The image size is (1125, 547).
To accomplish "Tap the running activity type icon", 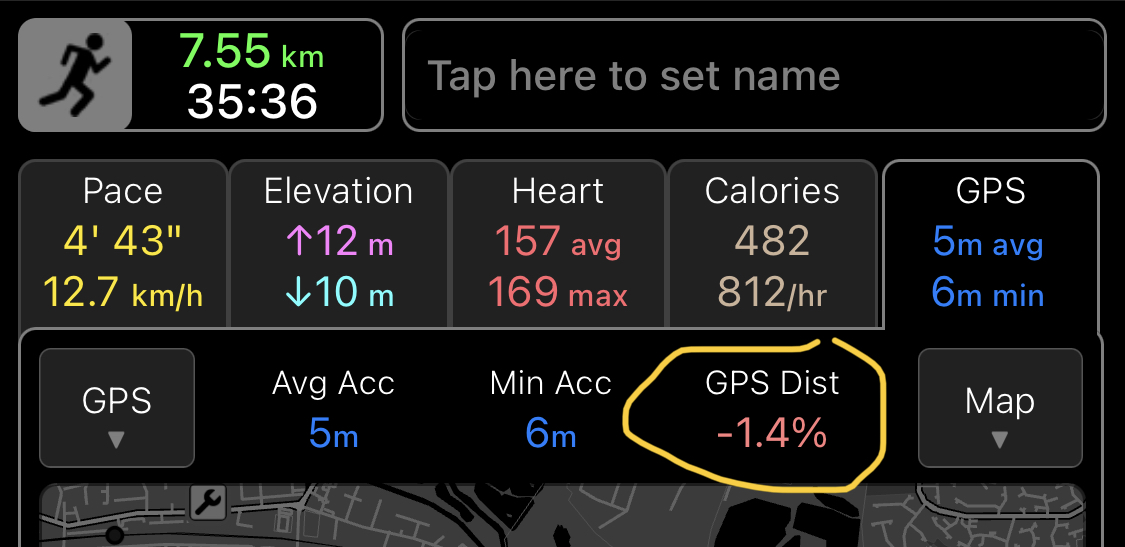I will (x=75, y=75).
